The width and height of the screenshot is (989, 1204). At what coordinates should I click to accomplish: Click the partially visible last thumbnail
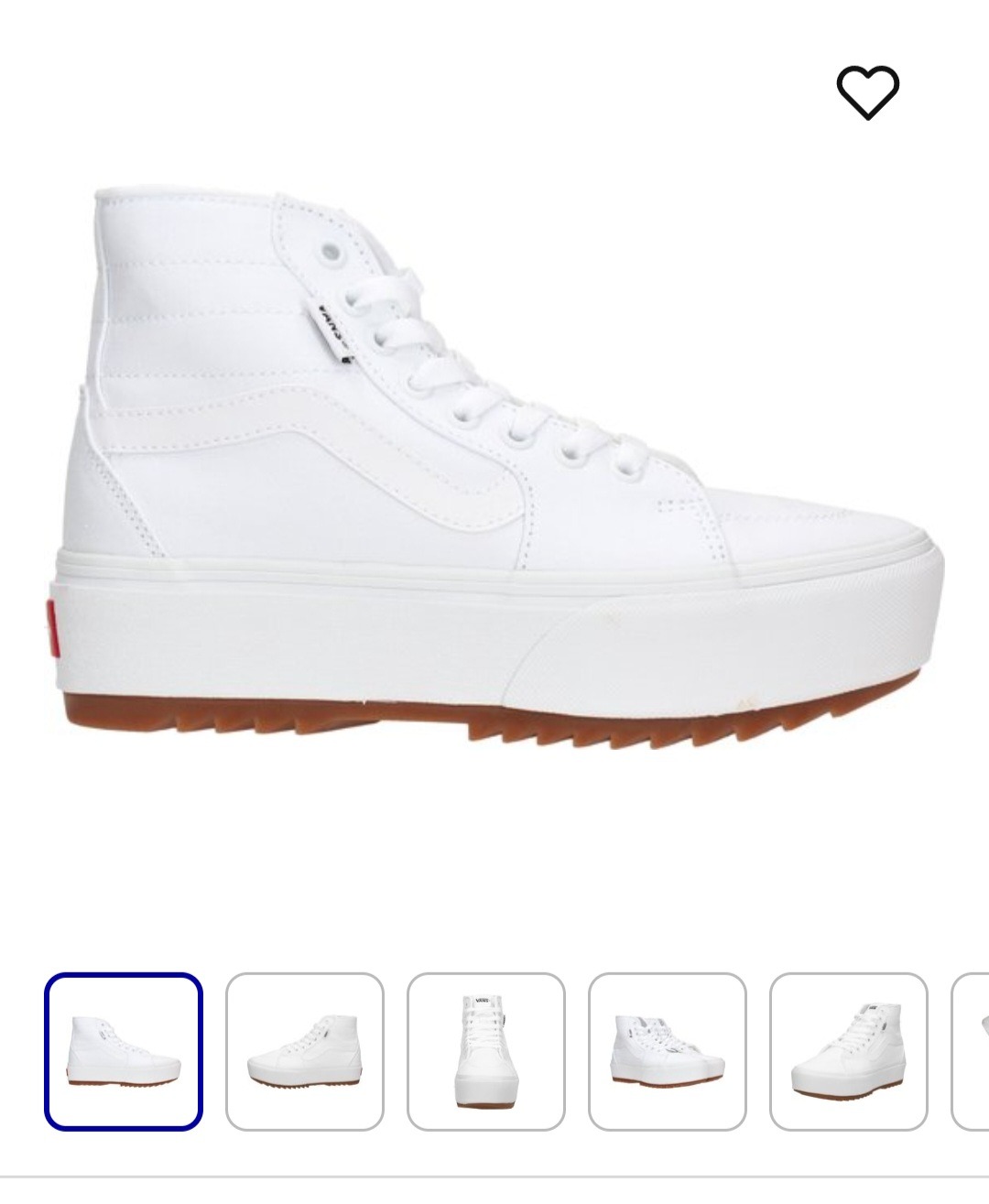coord(973,1053)
